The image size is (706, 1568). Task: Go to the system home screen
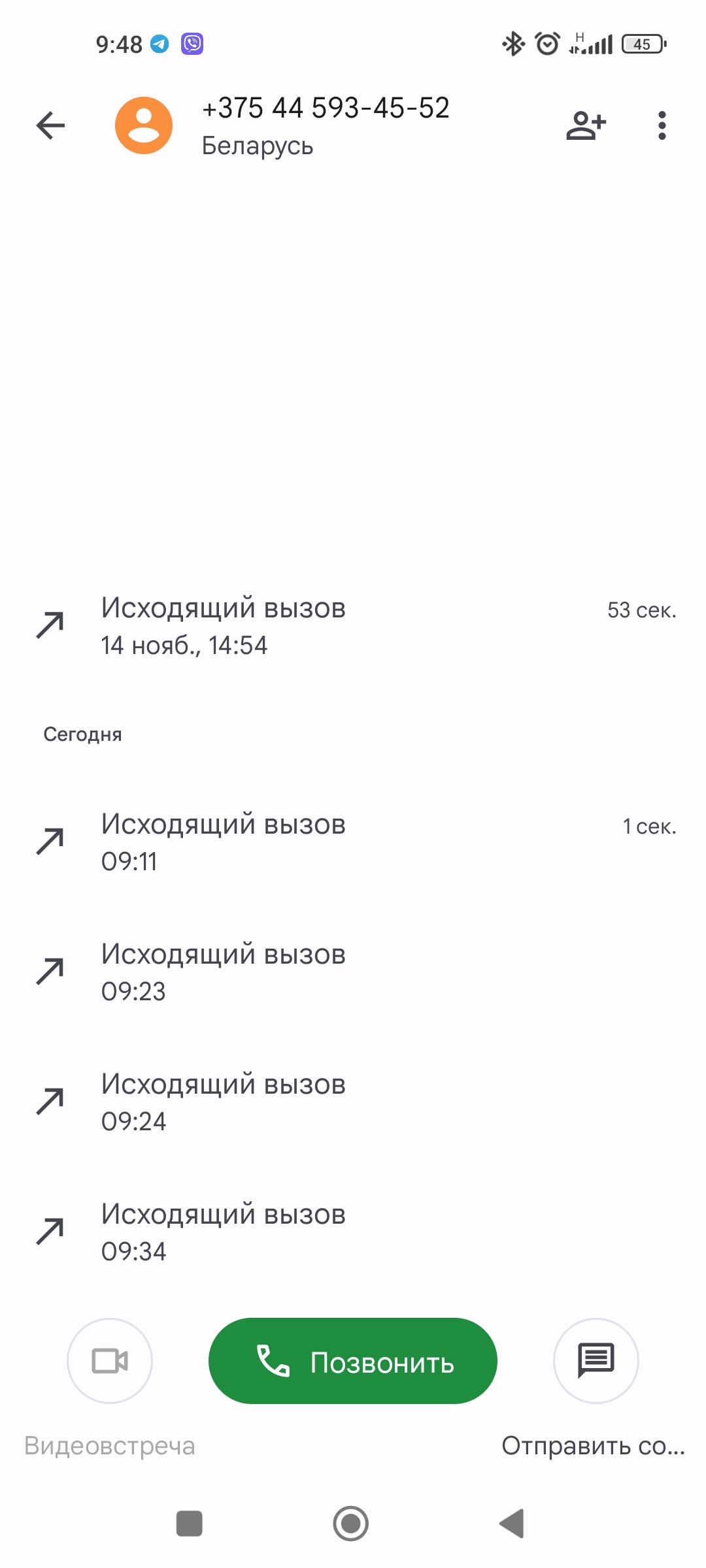[351, 1524]
